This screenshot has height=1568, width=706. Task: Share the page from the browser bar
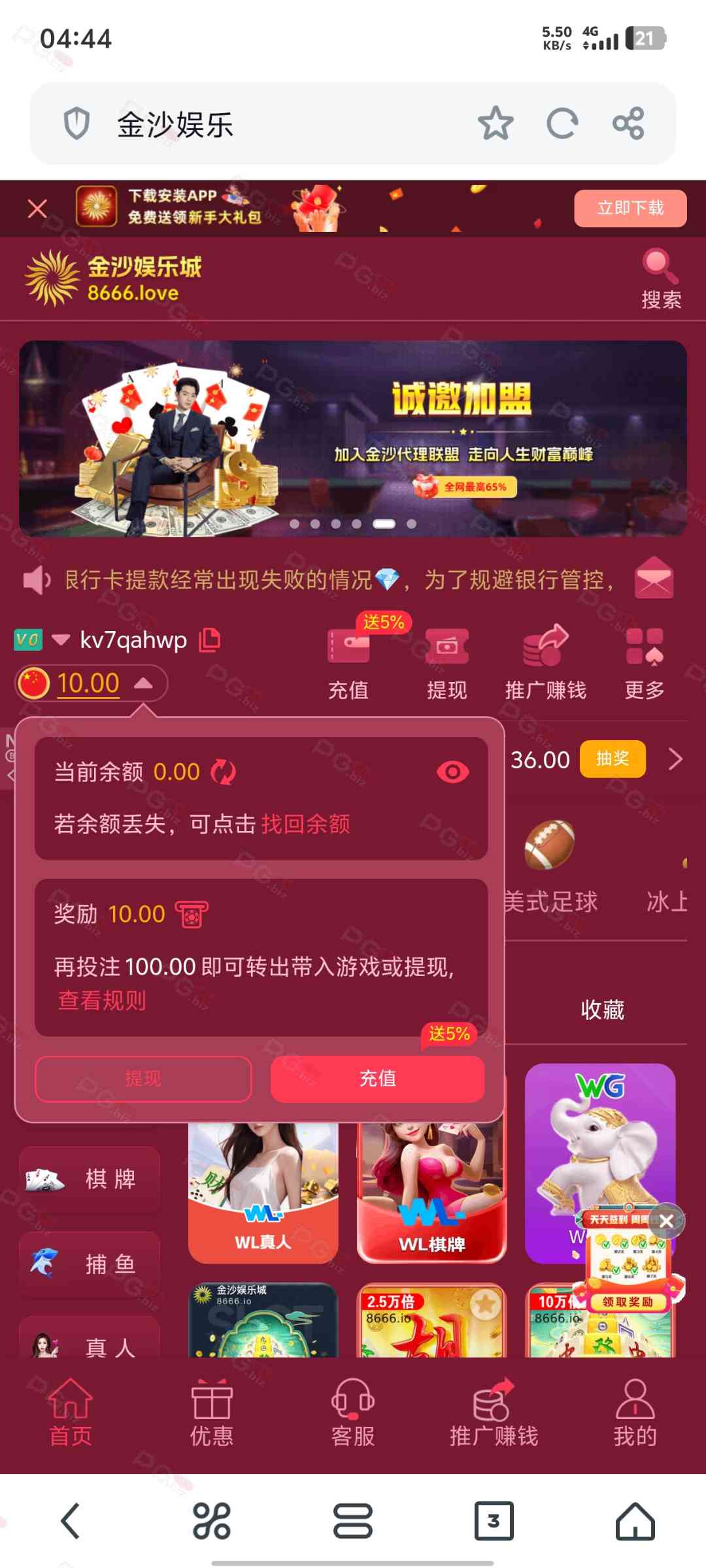(628, 123)
